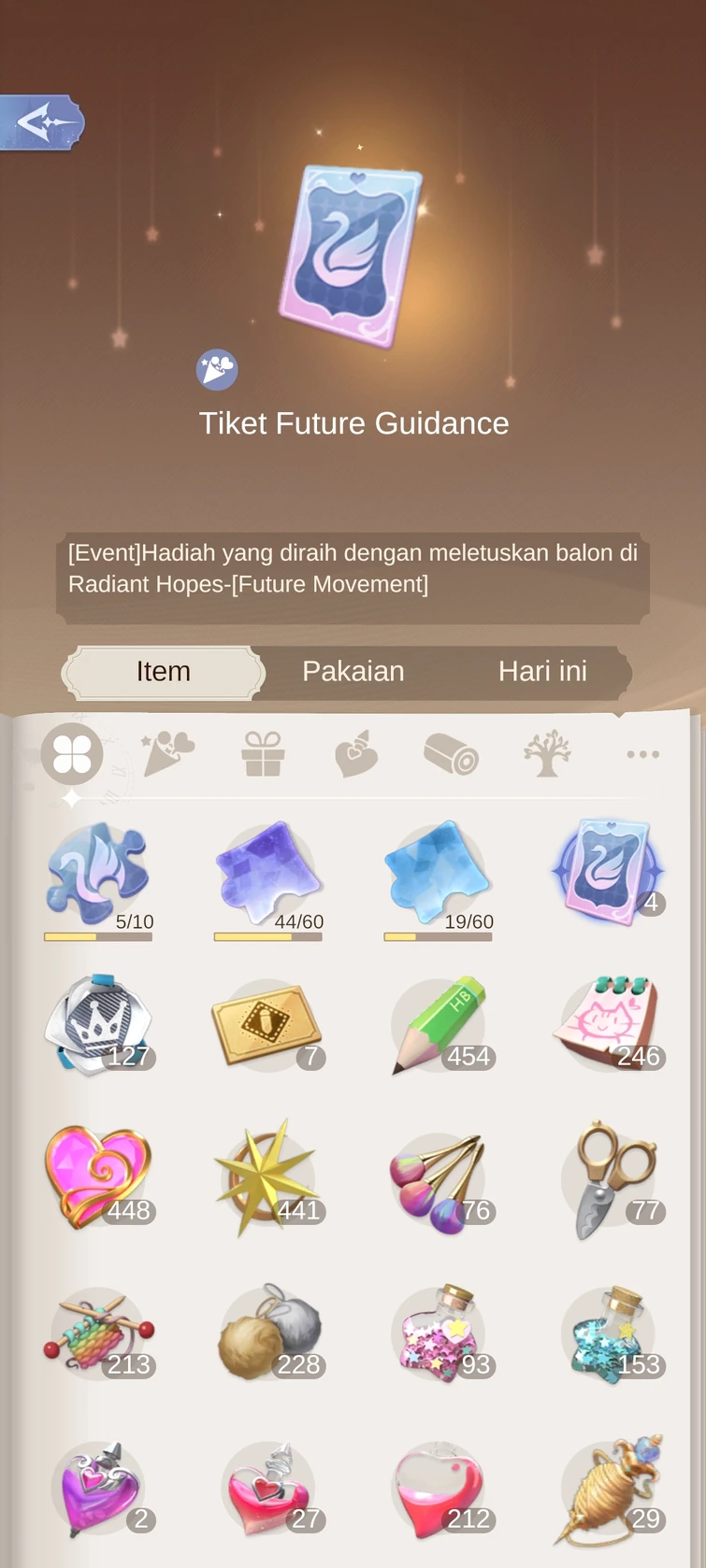Image resolution: width=706 pixels, height=1568 pixels.
Task: Open the three-dot more categories
Action: 642,754
